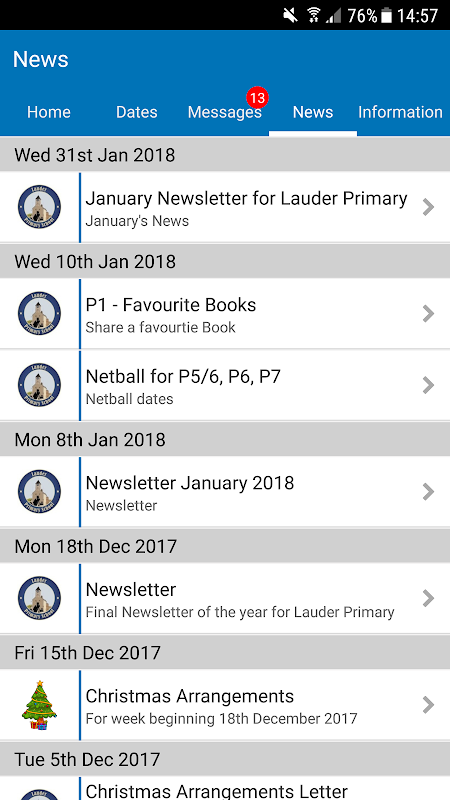Screen dimensions: 450x800
Task: Go to the Information tab
Action: [x=401, y=112]
